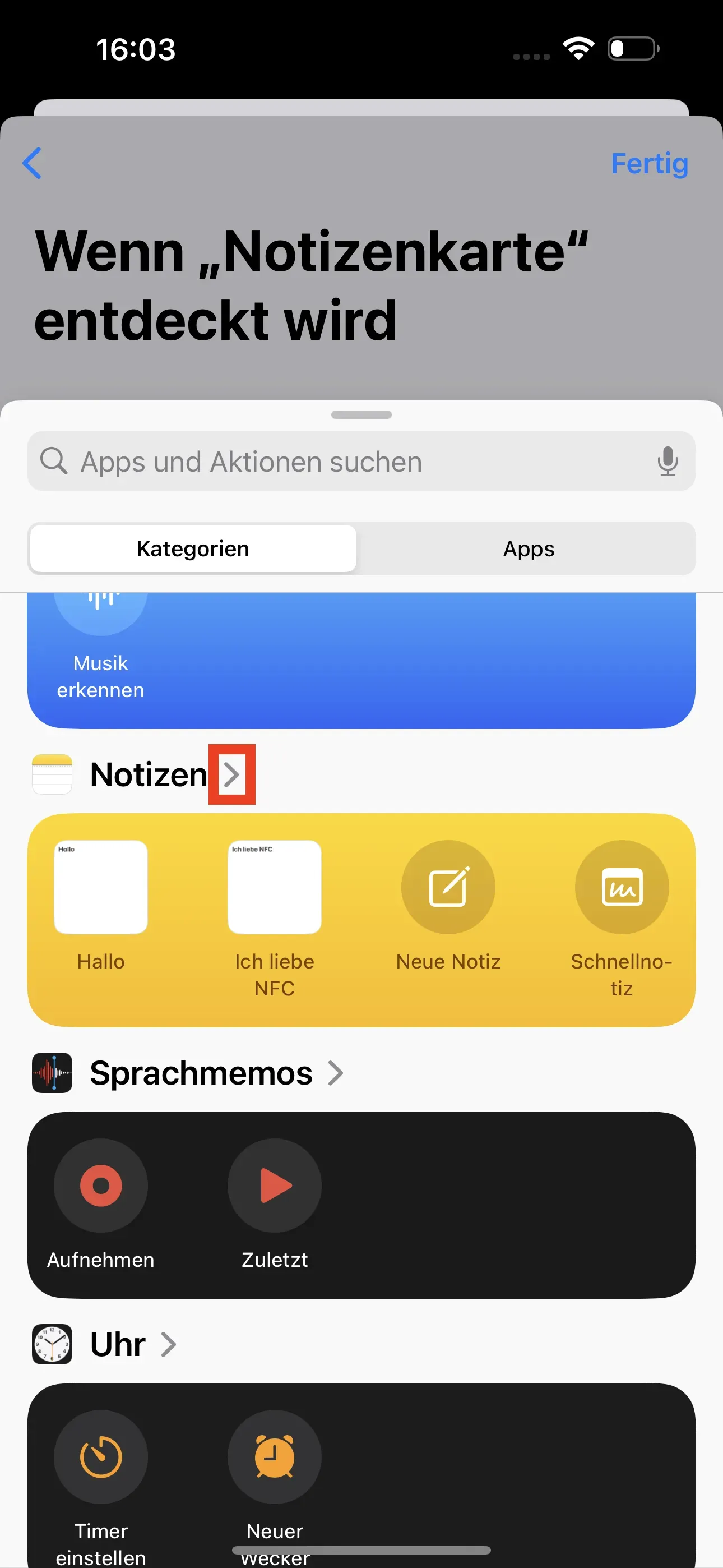
Task: Add the Timer einstellen action
Action: (x=100, y=1467)
